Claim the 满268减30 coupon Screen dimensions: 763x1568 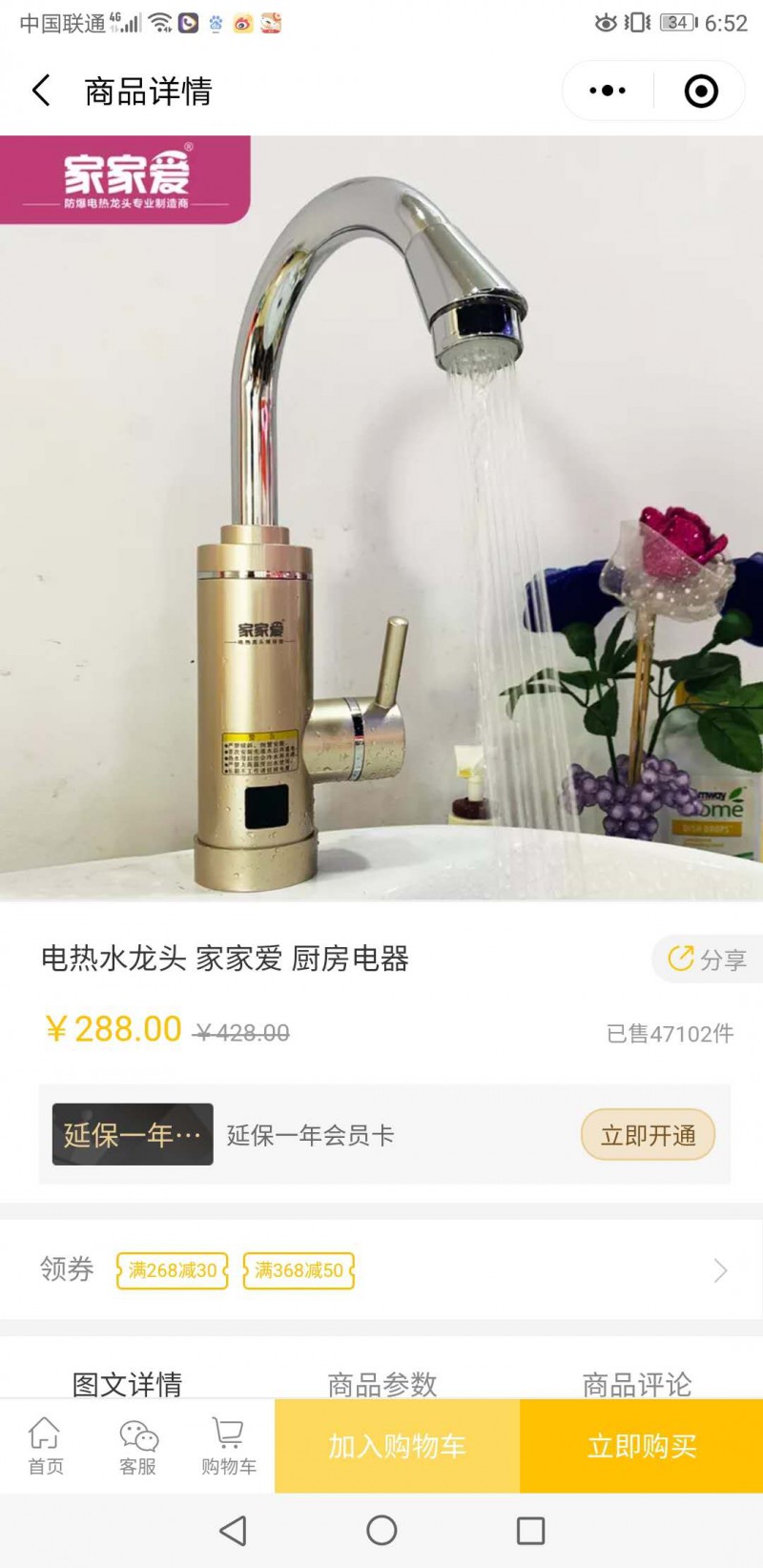[x=173, y=1270]
